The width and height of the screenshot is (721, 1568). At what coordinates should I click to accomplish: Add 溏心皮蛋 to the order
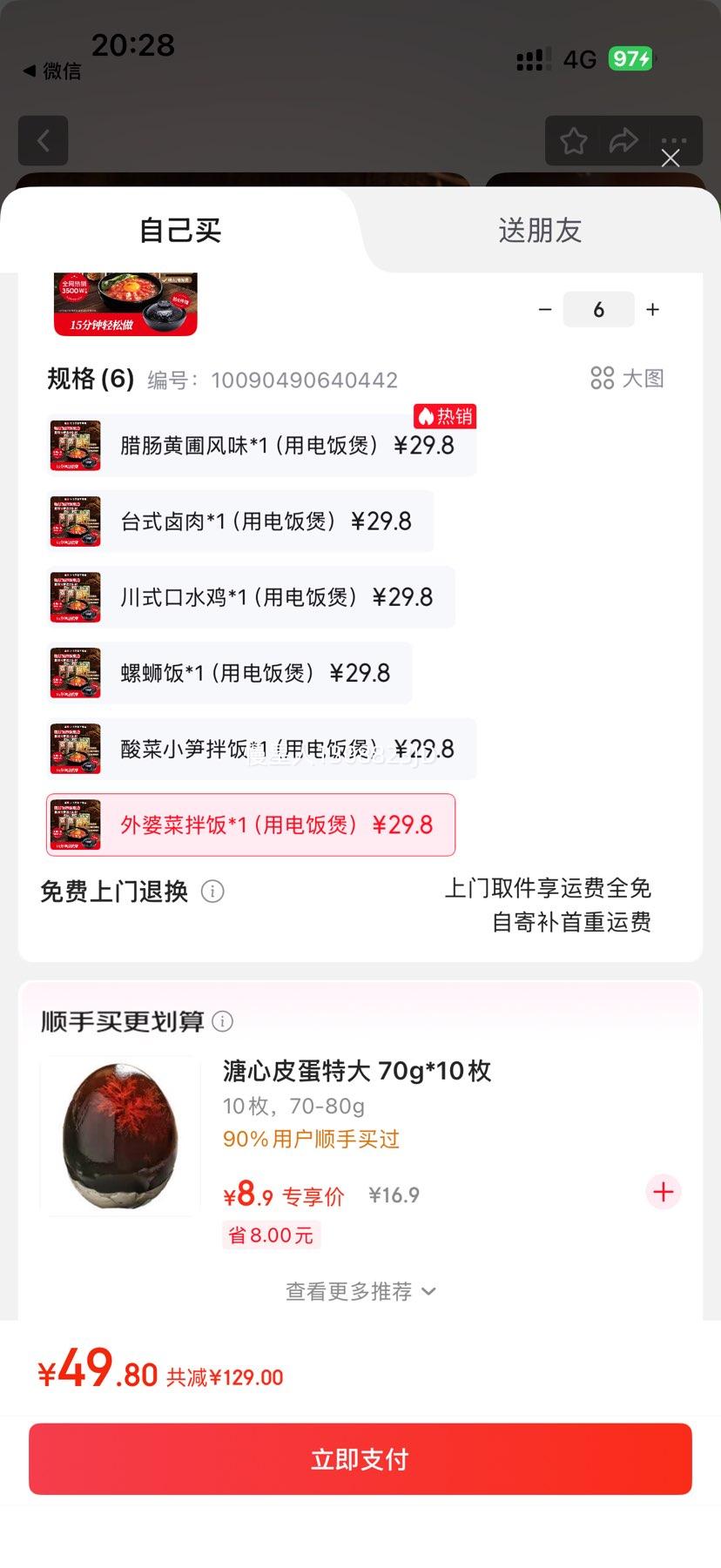point(664,1192)
